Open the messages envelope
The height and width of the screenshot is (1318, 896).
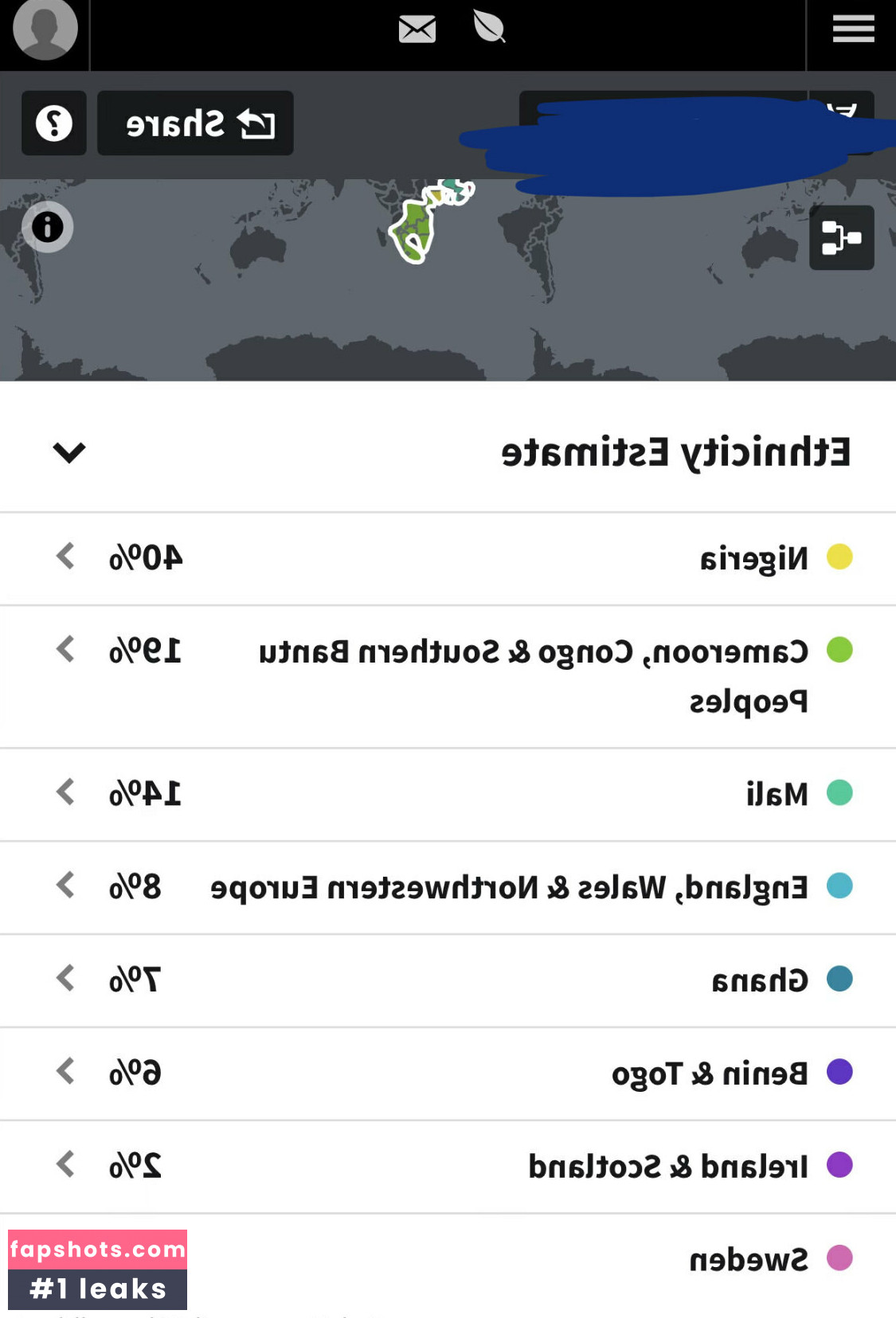[417, 29]
